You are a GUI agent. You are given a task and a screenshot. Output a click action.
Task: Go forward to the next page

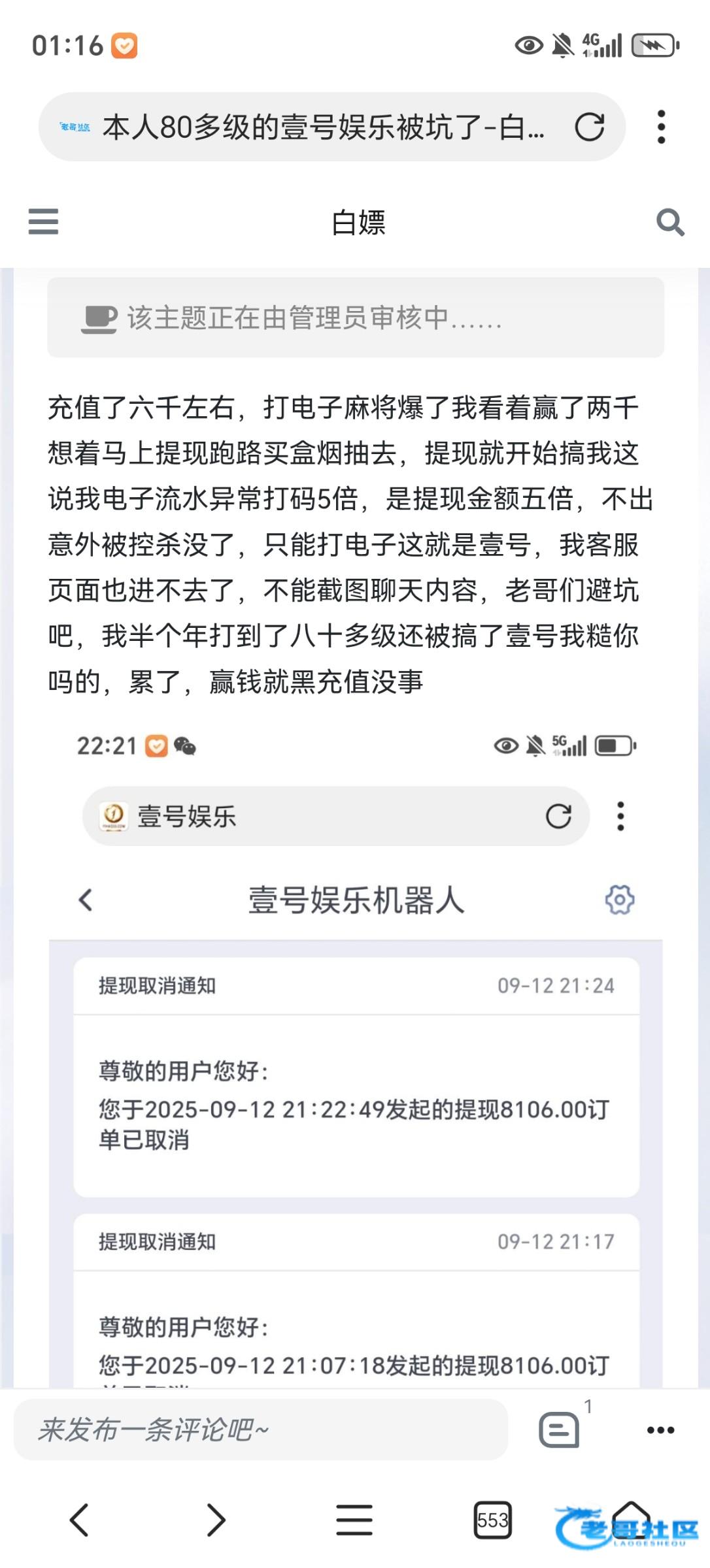coord(216,1520)
